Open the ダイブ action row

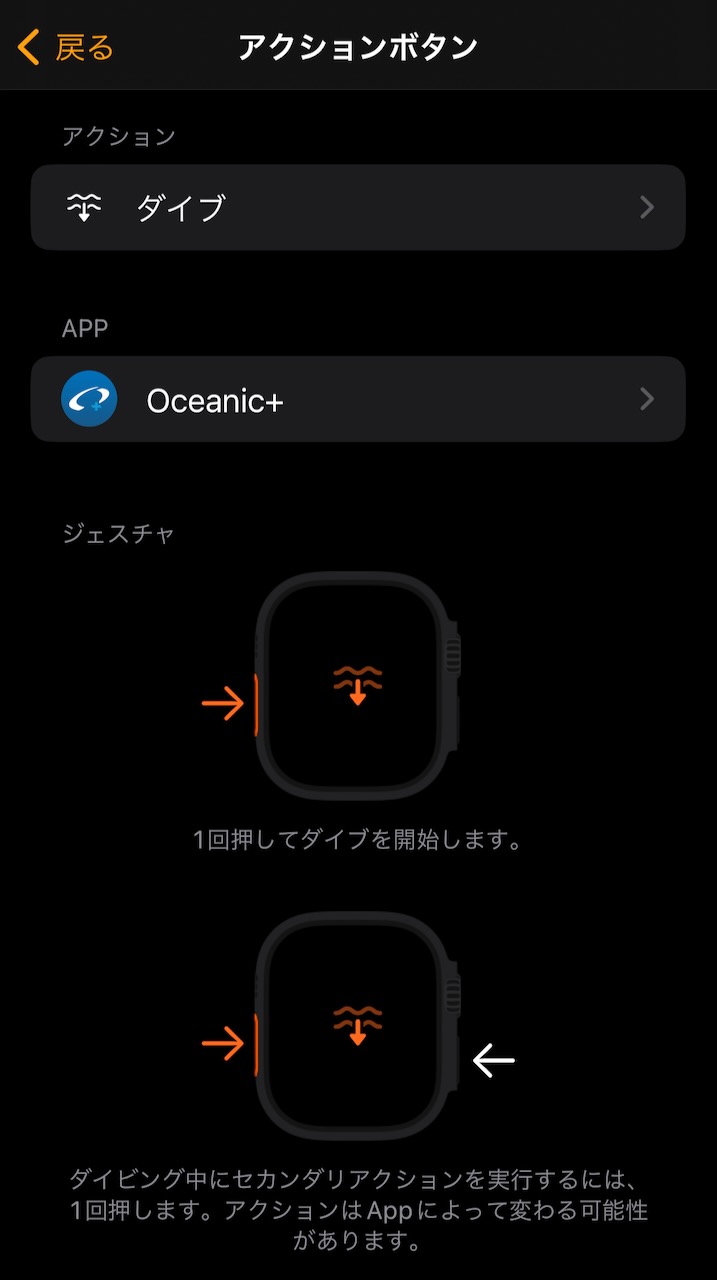(358, 207)
